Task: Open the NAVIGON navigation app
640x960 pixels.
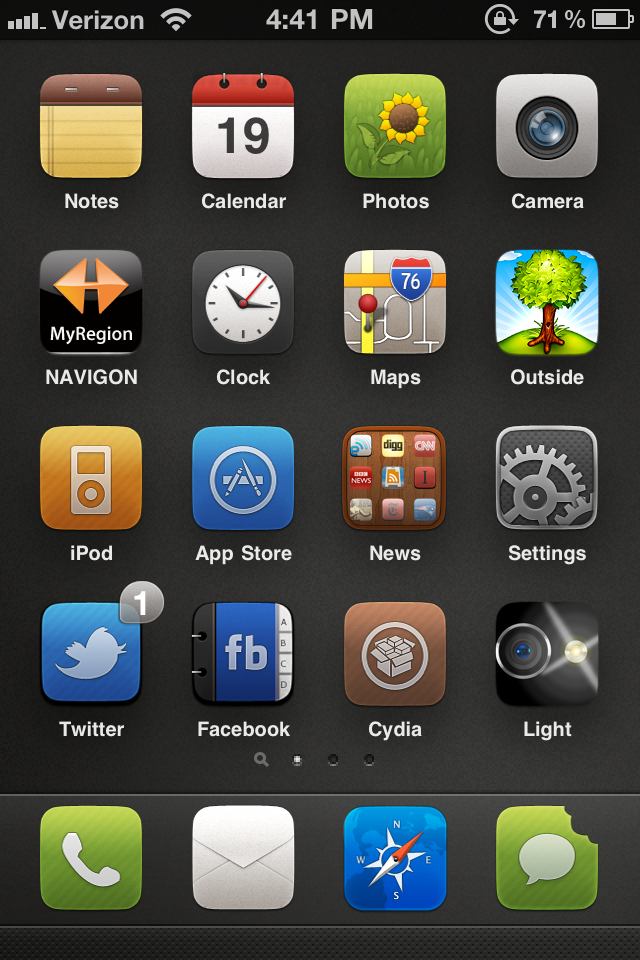Action: [x=91, y=302]
